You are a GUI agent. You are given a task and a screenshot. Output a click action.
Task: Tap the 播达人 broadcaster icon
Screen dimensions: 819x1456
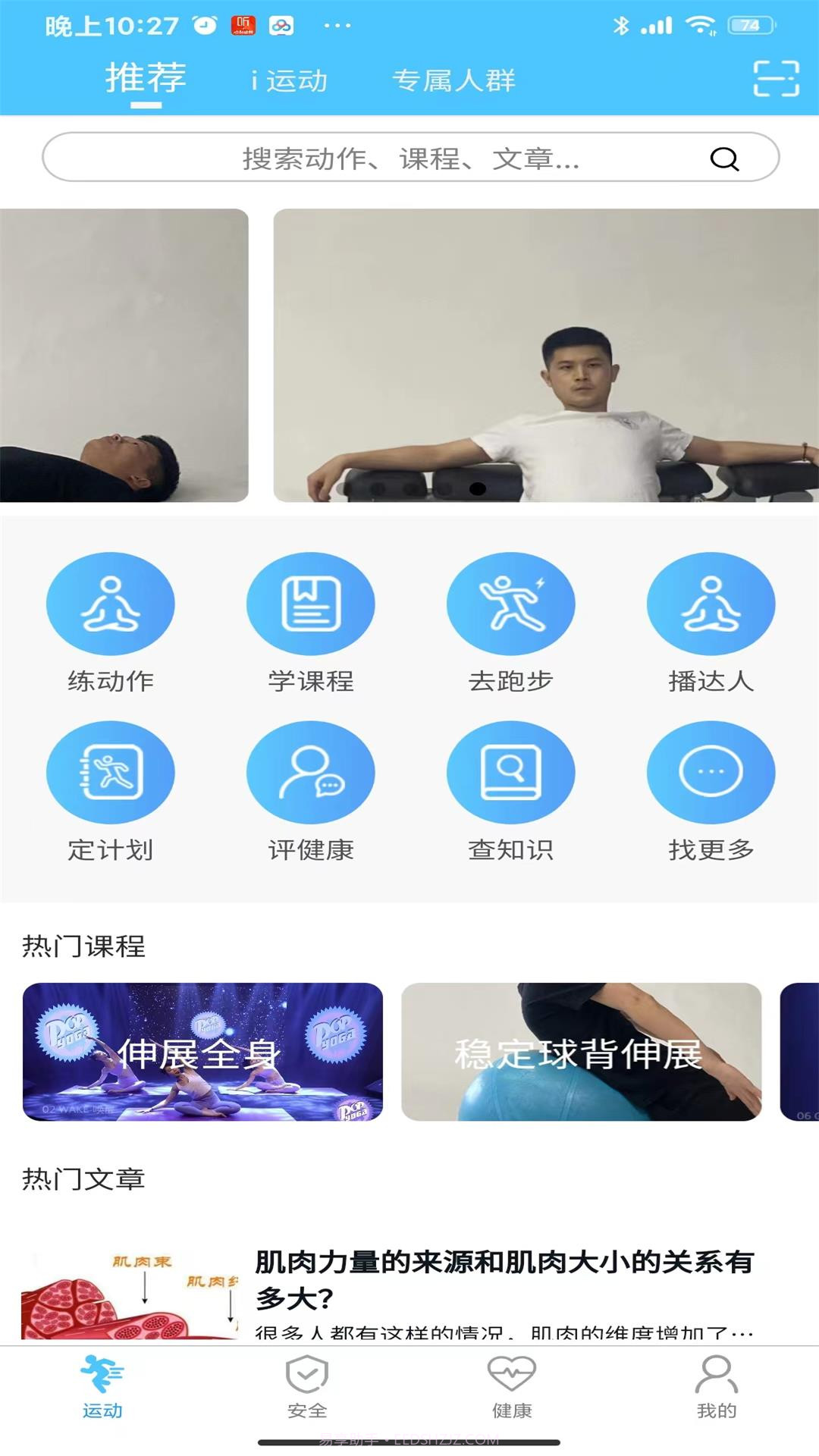(x=709, y=604)
